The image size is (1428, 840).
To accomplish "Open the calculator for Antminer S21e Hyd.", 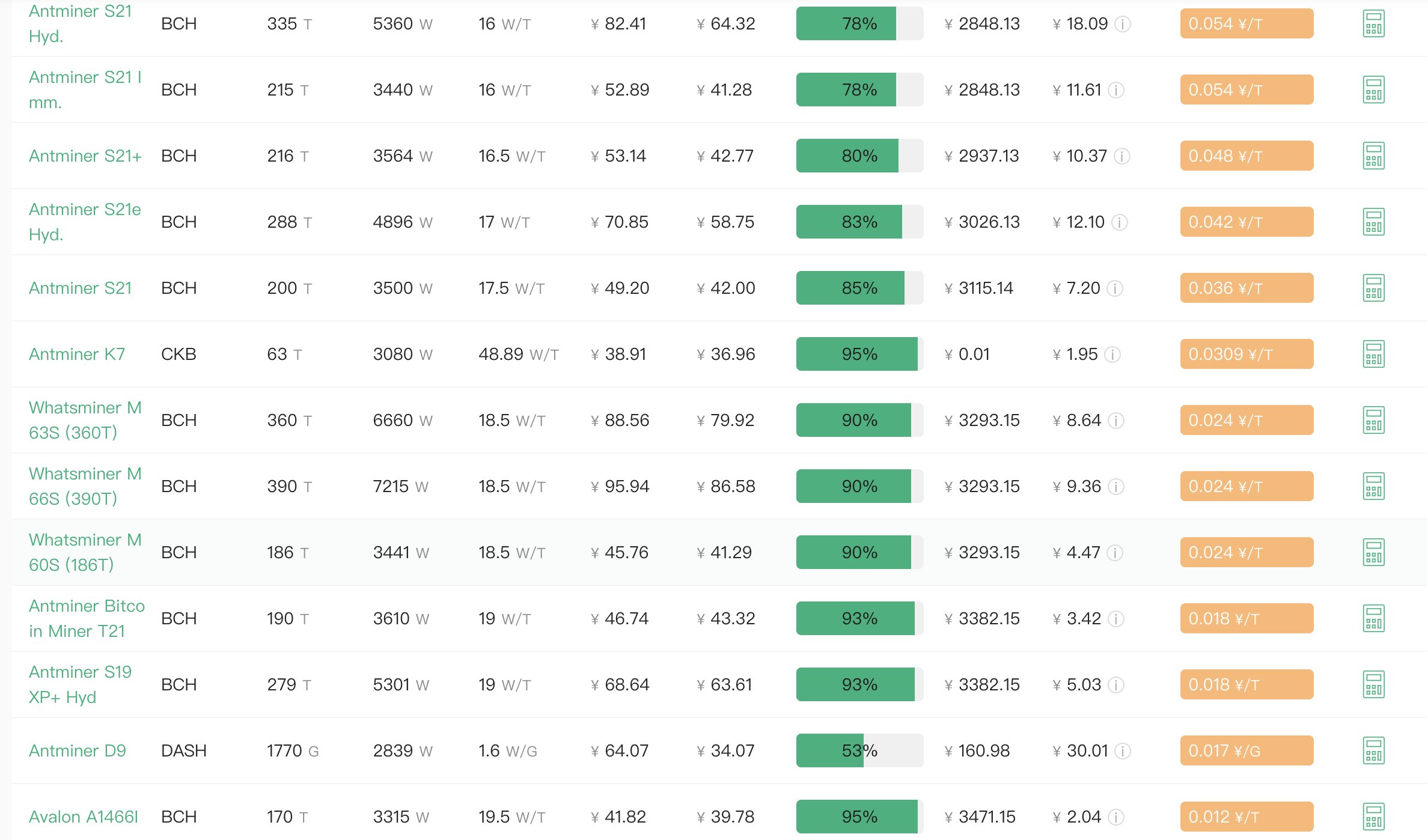I will [1373, 222].
